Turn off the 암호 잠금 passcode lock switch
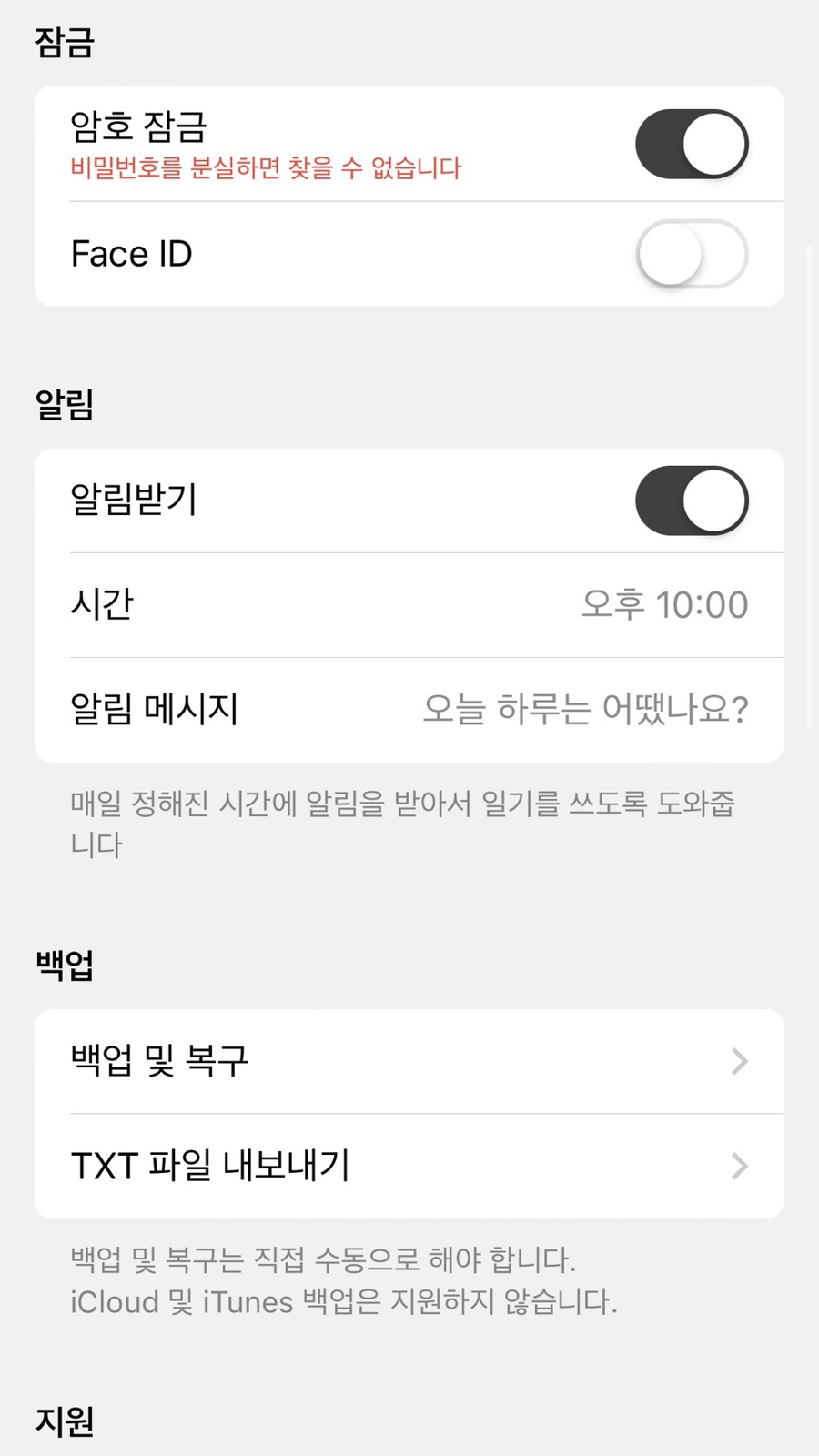The image size is (819, 1456). click(692, 144)
